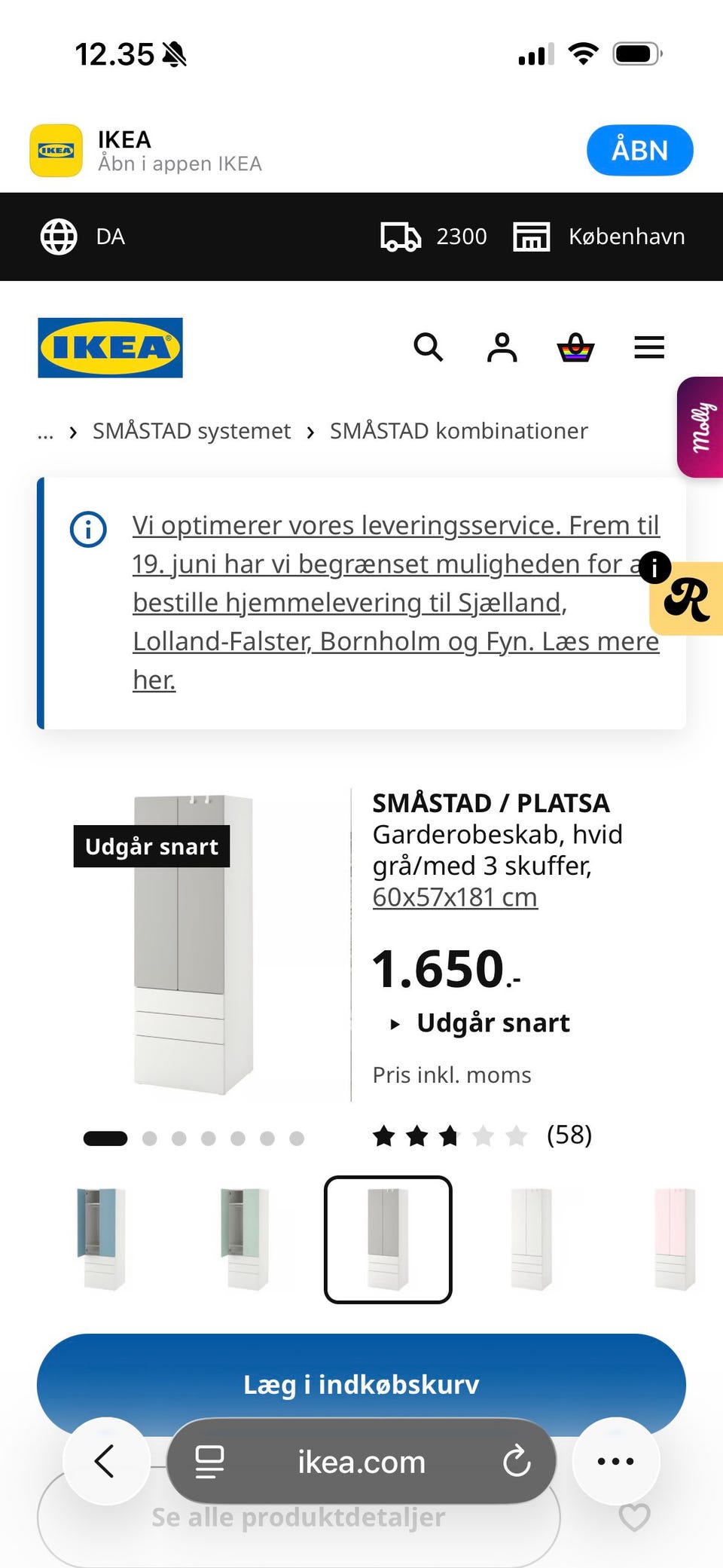The image size is (723, 1568).
Task: Go to SMÅSTAD systemet breadcrumb
Action: click(x=191, y=431)
